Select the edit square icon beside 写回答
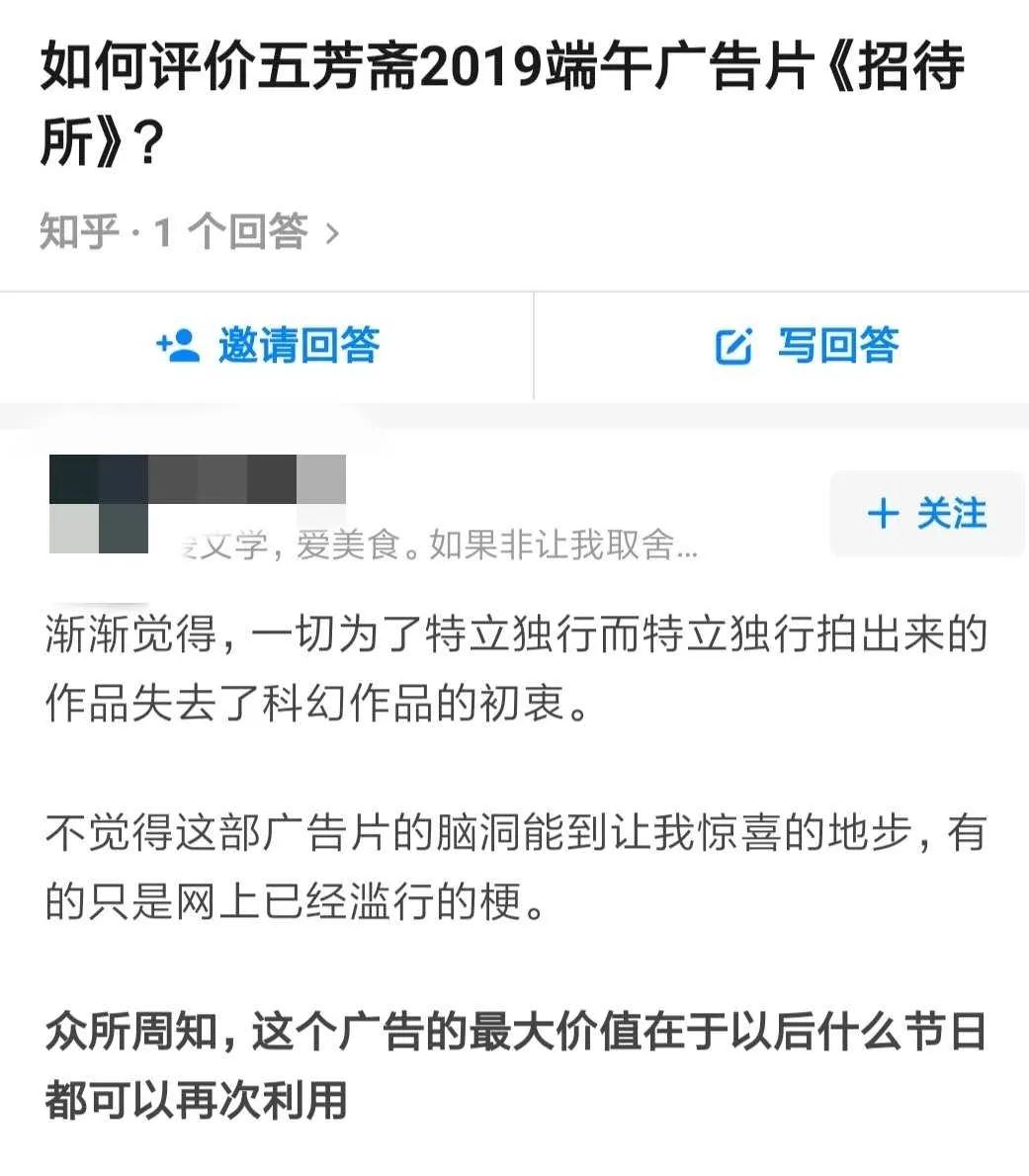The height and width of the screenshot is (1176, 1029). click(732, 346)
